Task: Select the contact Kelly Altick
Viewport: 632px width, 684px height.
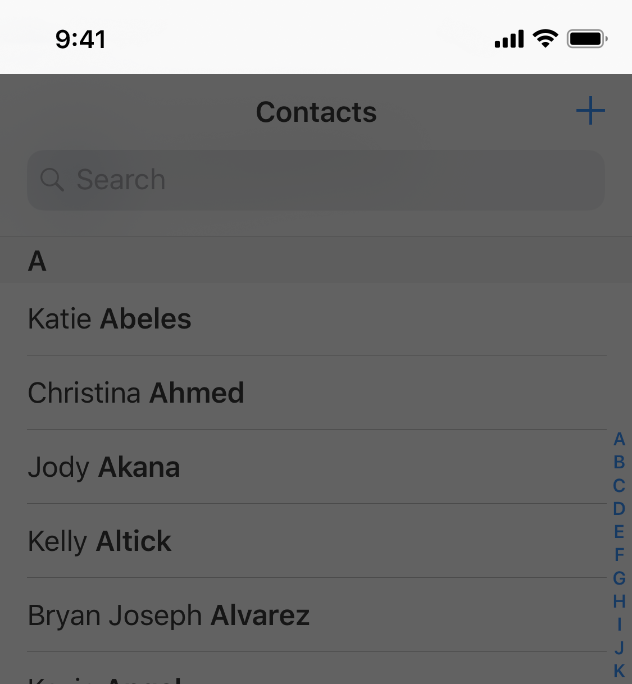Action: click(x=100, y=541)
